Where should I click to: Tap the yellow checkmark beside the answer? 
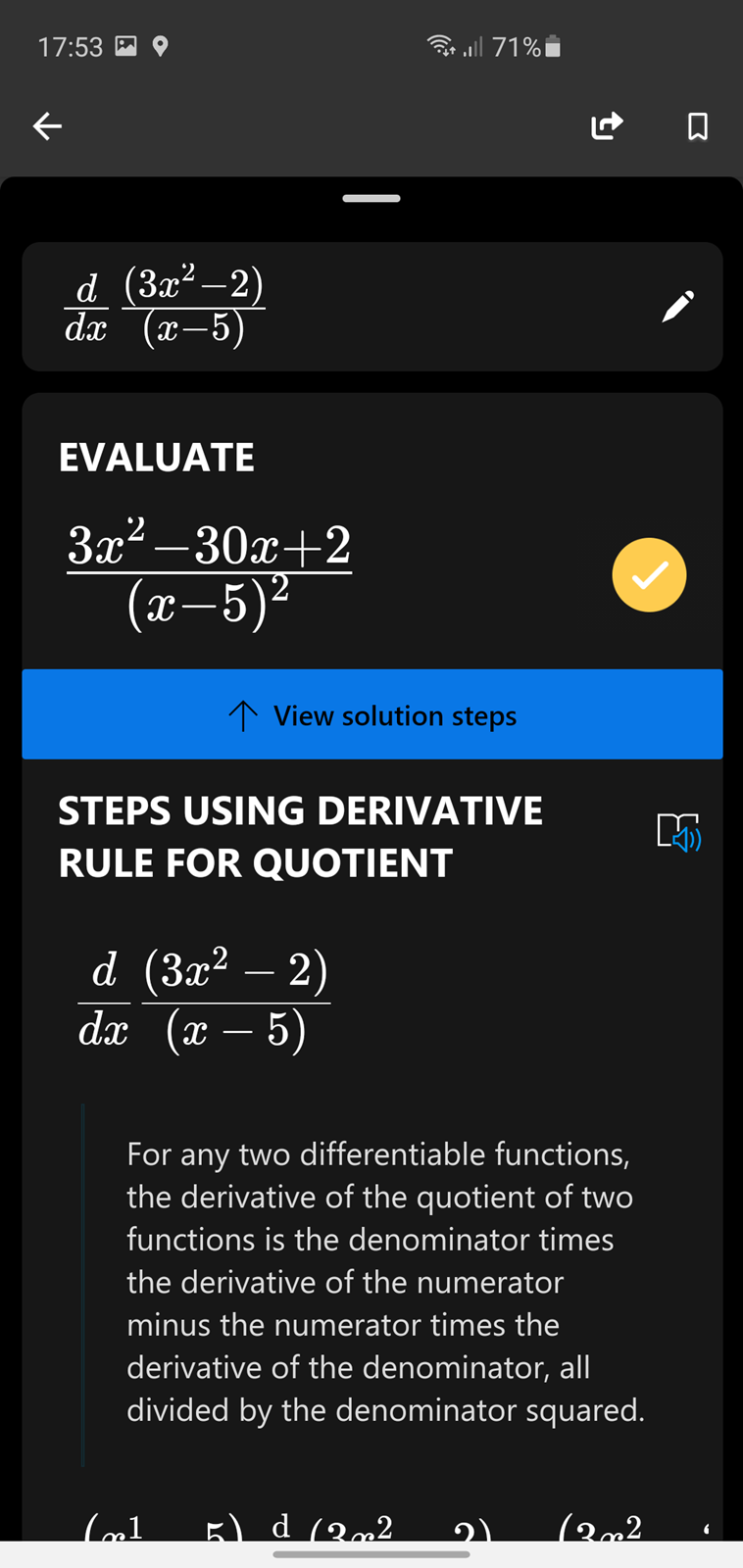[649, 575]
